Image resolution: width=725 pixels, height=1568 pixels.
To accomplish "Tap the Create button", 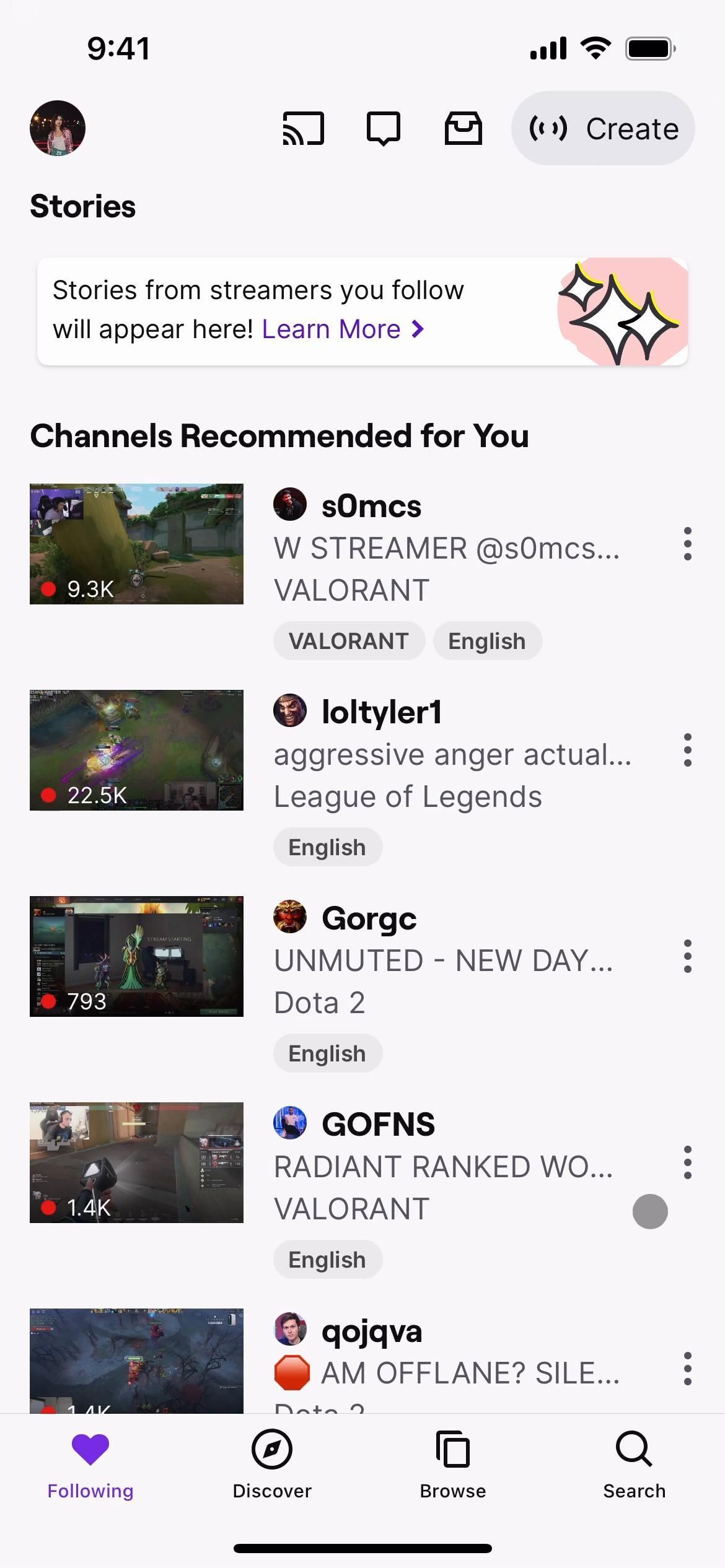I will click(603, 128).
